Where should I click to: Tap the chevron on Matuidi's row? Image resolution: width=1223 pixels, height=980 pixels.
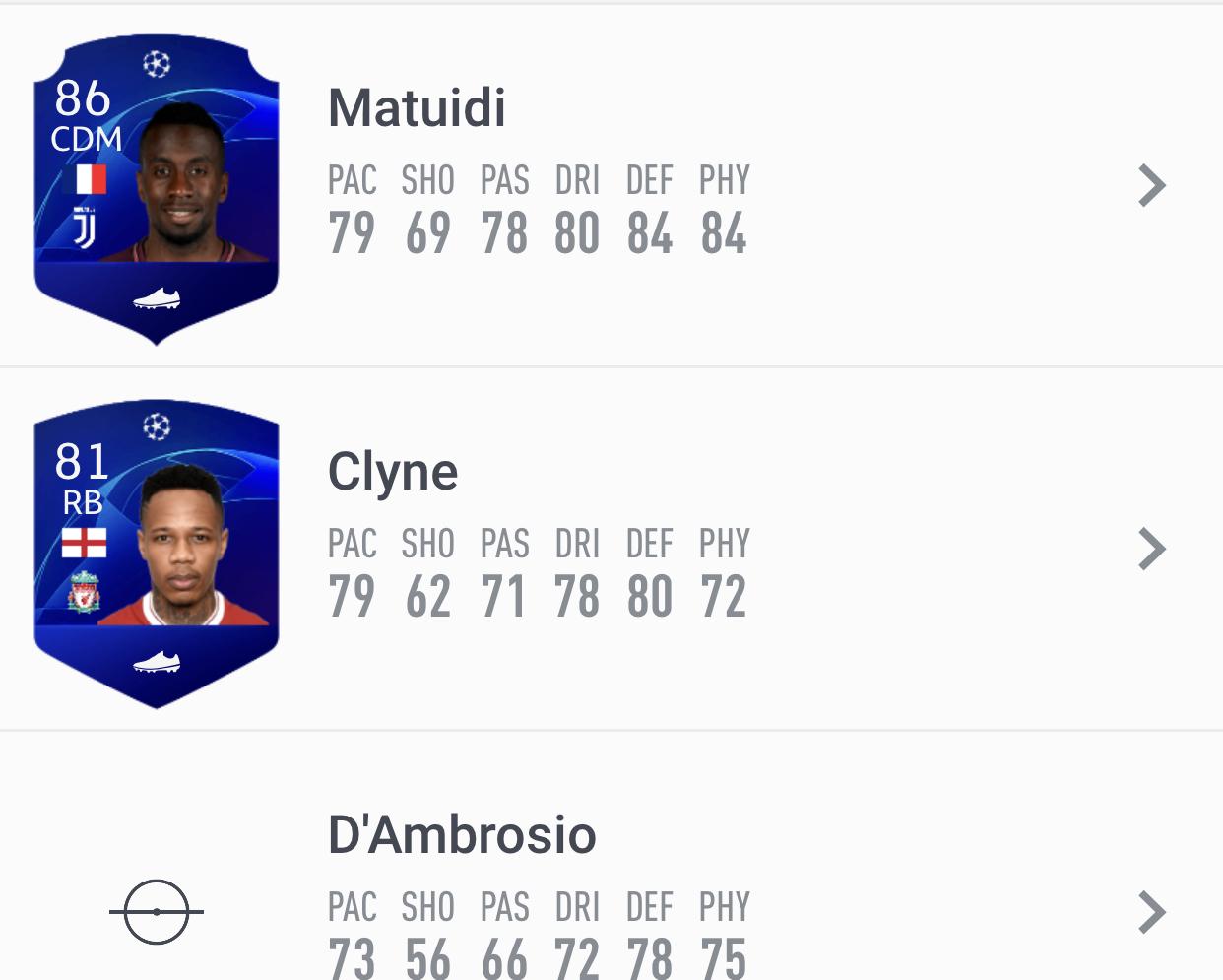click(x=1151, y=186)
